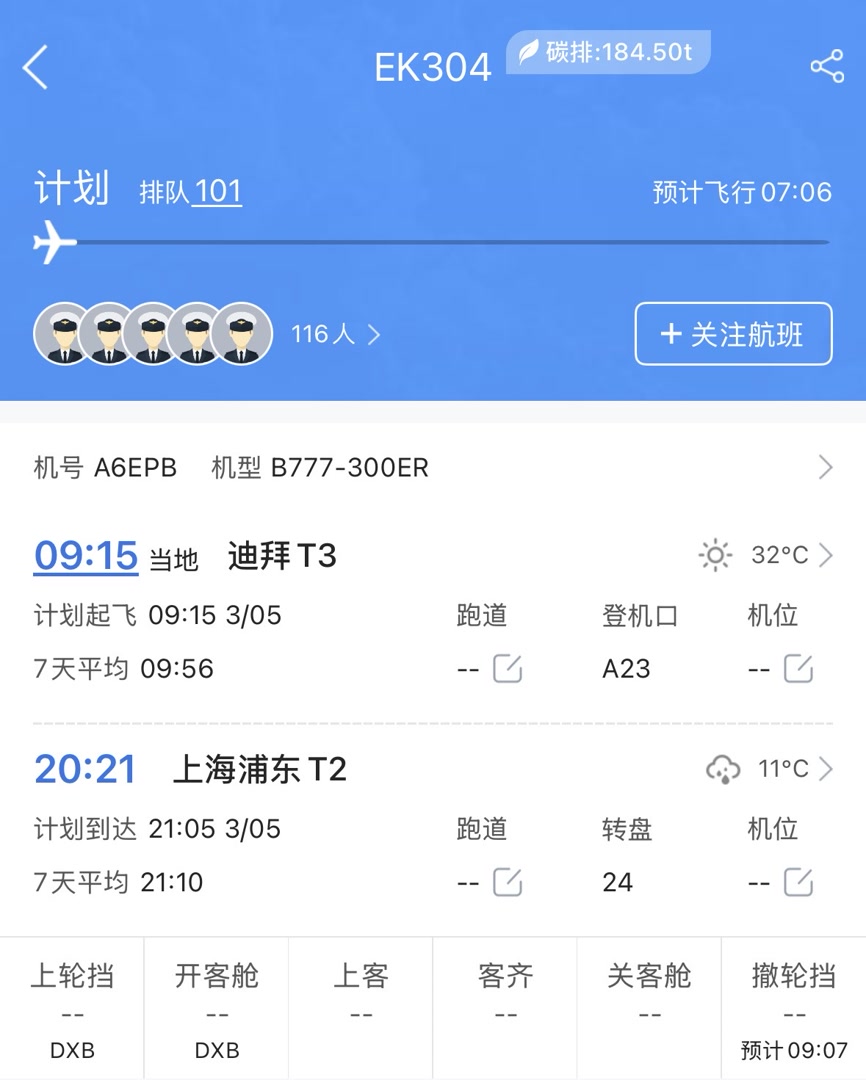Viewport: 866px width, 1080px height.
Task: Open the queue position 101 link
Action: (x=217, y=191)
